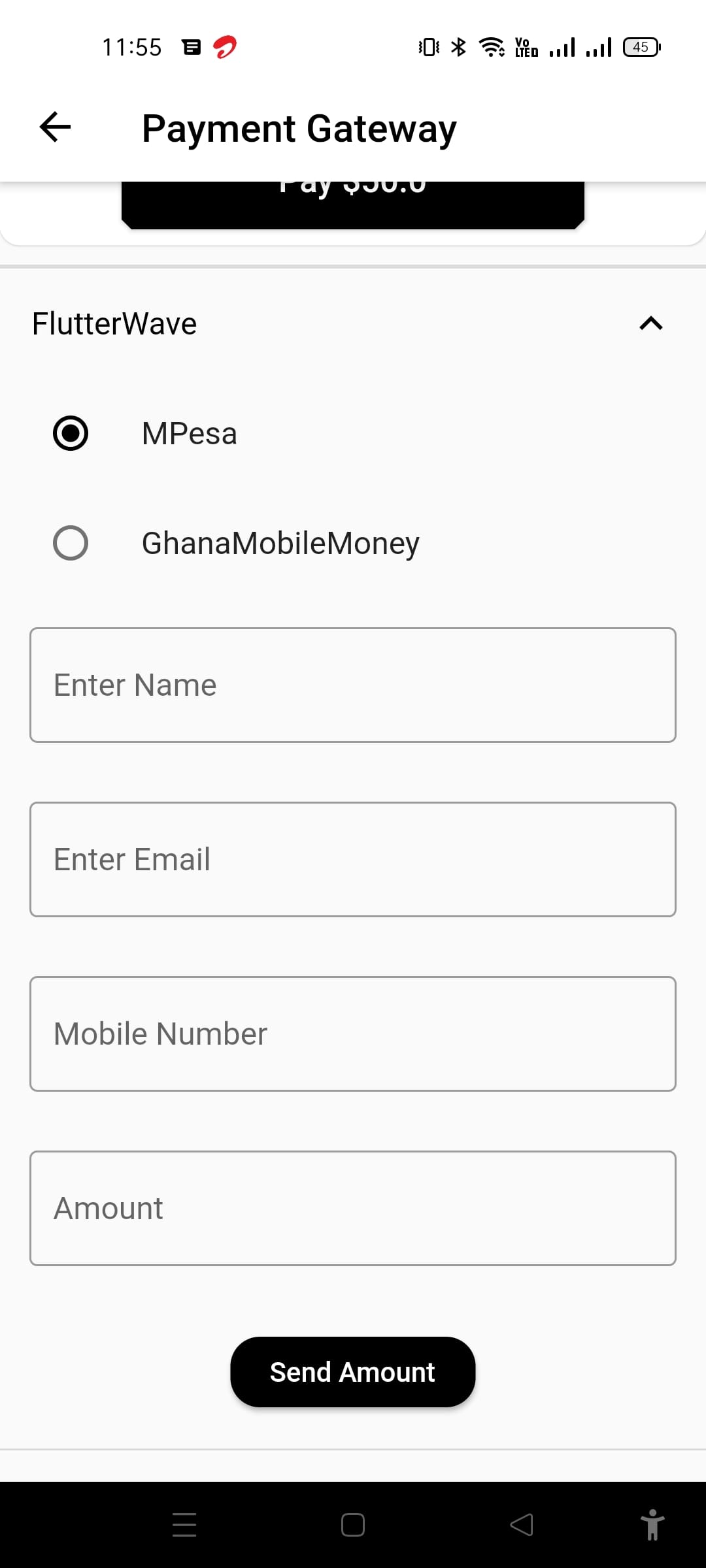Viewport: 706px width, 1568px height.
Task: Focus the Mobile Number field
Action: (353, 1034)
